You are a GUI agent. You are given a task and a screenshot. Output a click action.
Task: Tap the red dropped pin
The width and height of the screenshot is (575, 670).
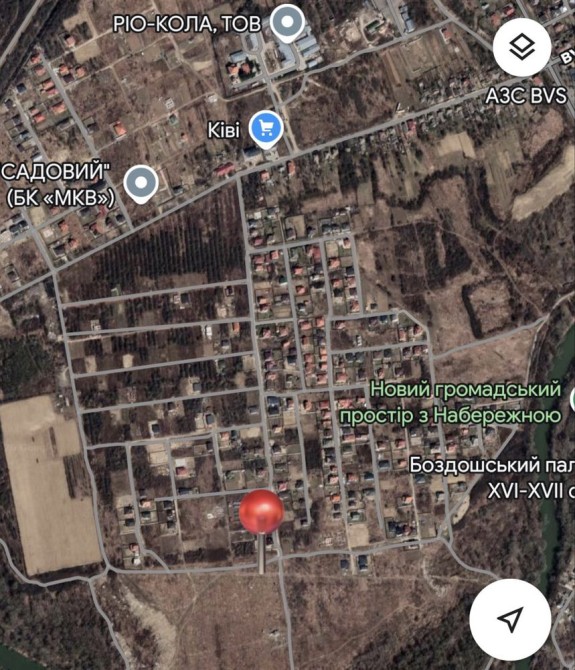pos(261,512)
